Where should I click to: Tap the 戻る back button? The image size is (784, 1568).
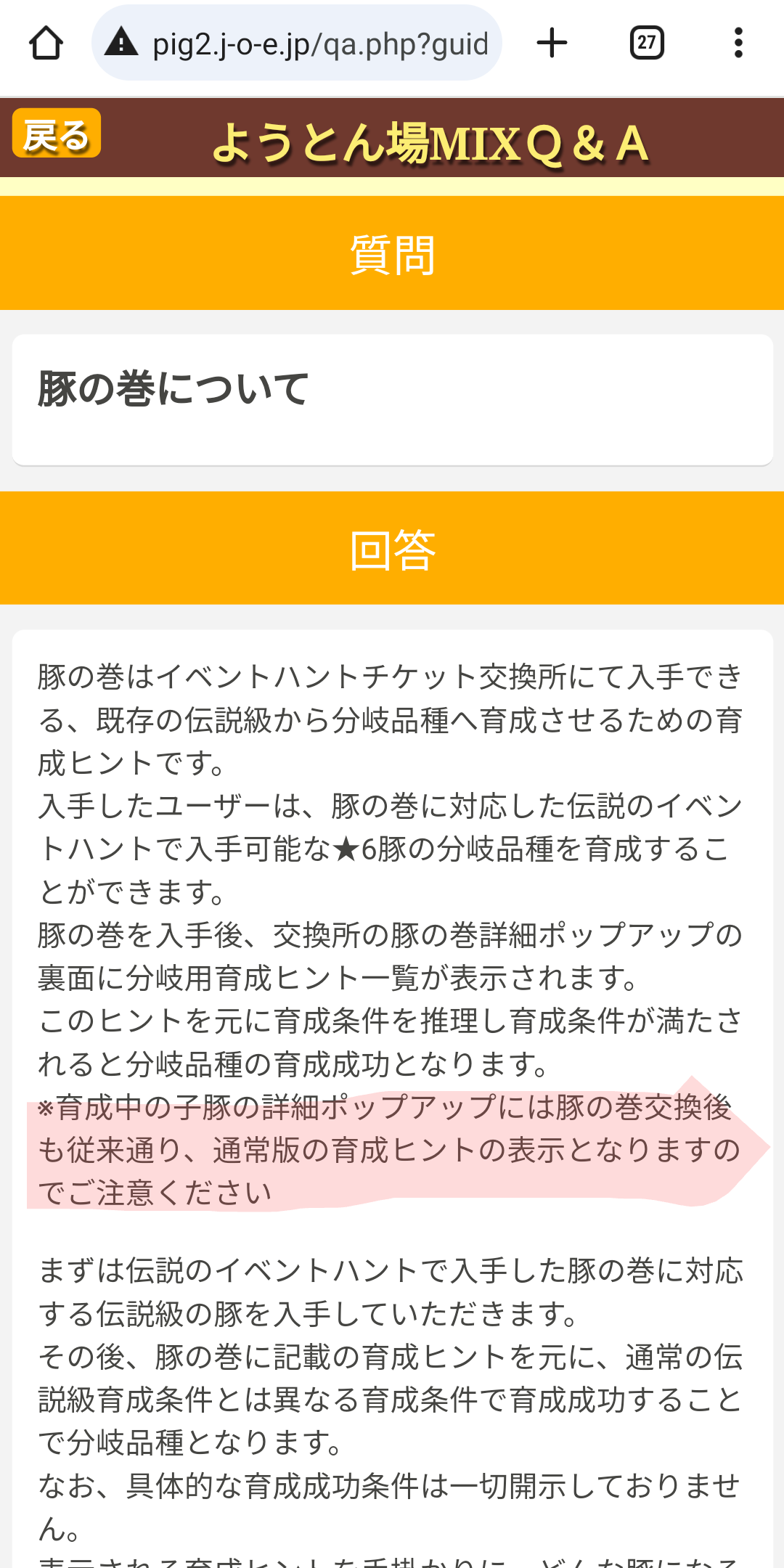(x=56, y=134)
